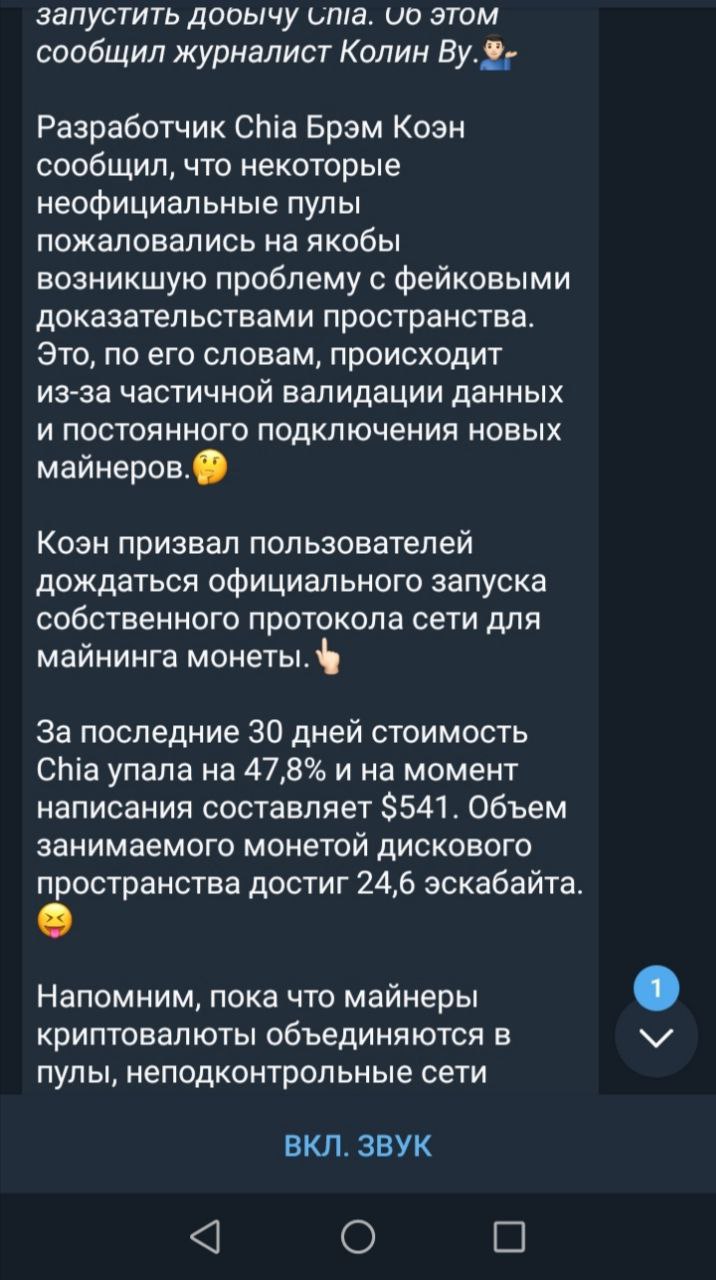716x1280 pixels.
Task: Tap ВКЛ. ЗВУК to unmute channel
Action: click(x=358, y=1145)
